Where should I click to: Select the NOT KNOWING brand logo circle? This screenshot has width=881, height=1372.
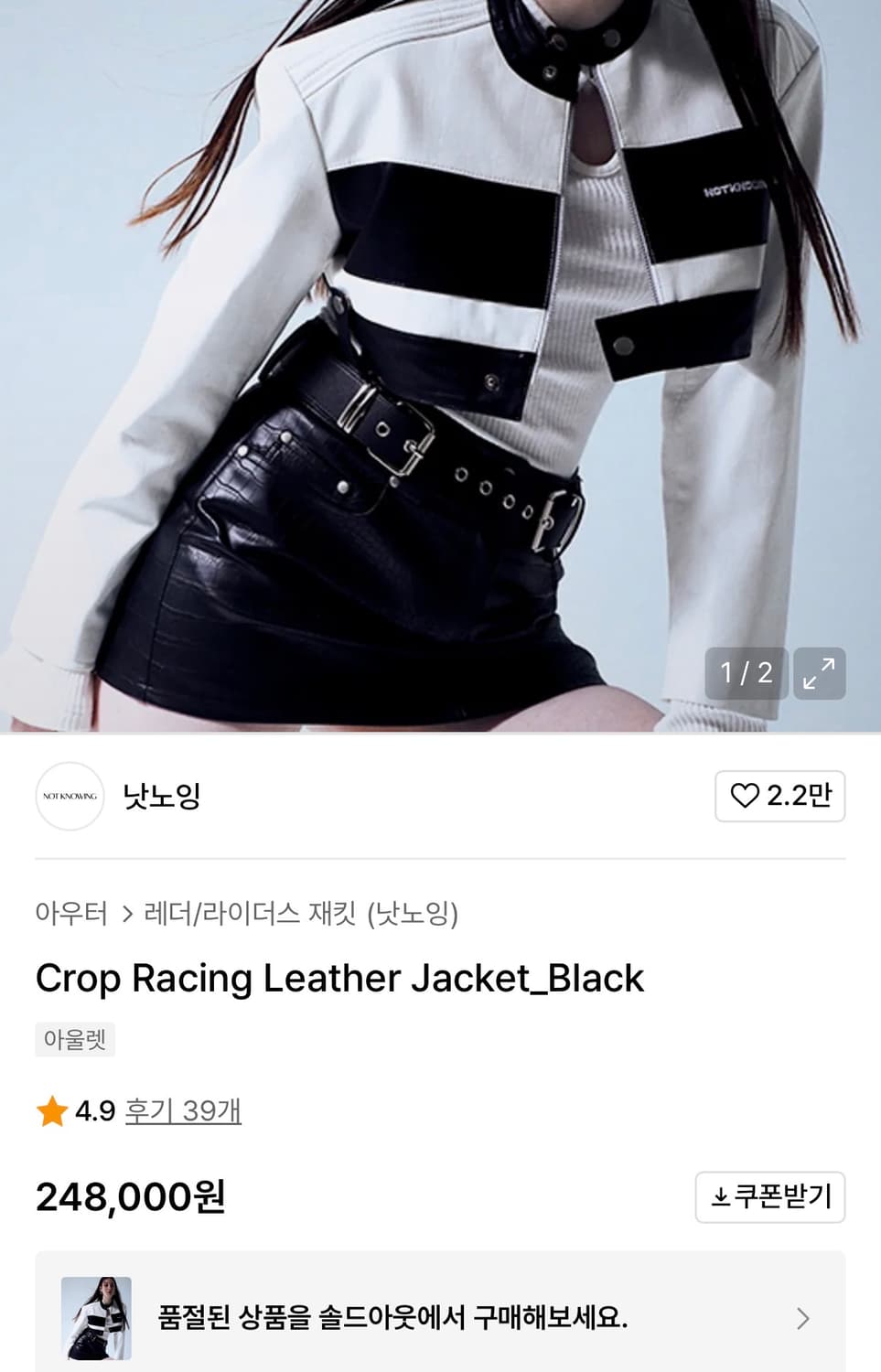[x=70, y=797]
